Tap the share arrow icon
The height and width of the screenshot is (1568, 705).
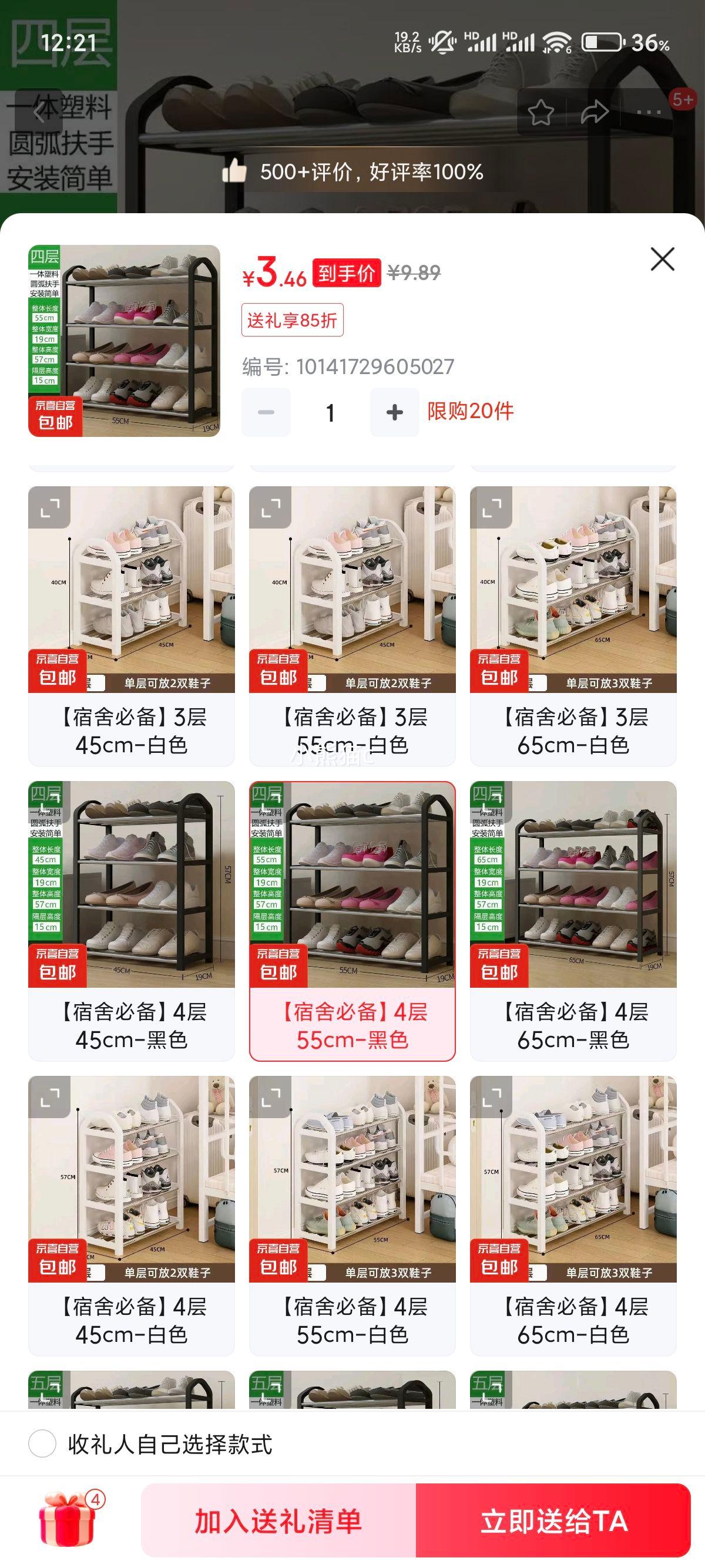(595, 112)
